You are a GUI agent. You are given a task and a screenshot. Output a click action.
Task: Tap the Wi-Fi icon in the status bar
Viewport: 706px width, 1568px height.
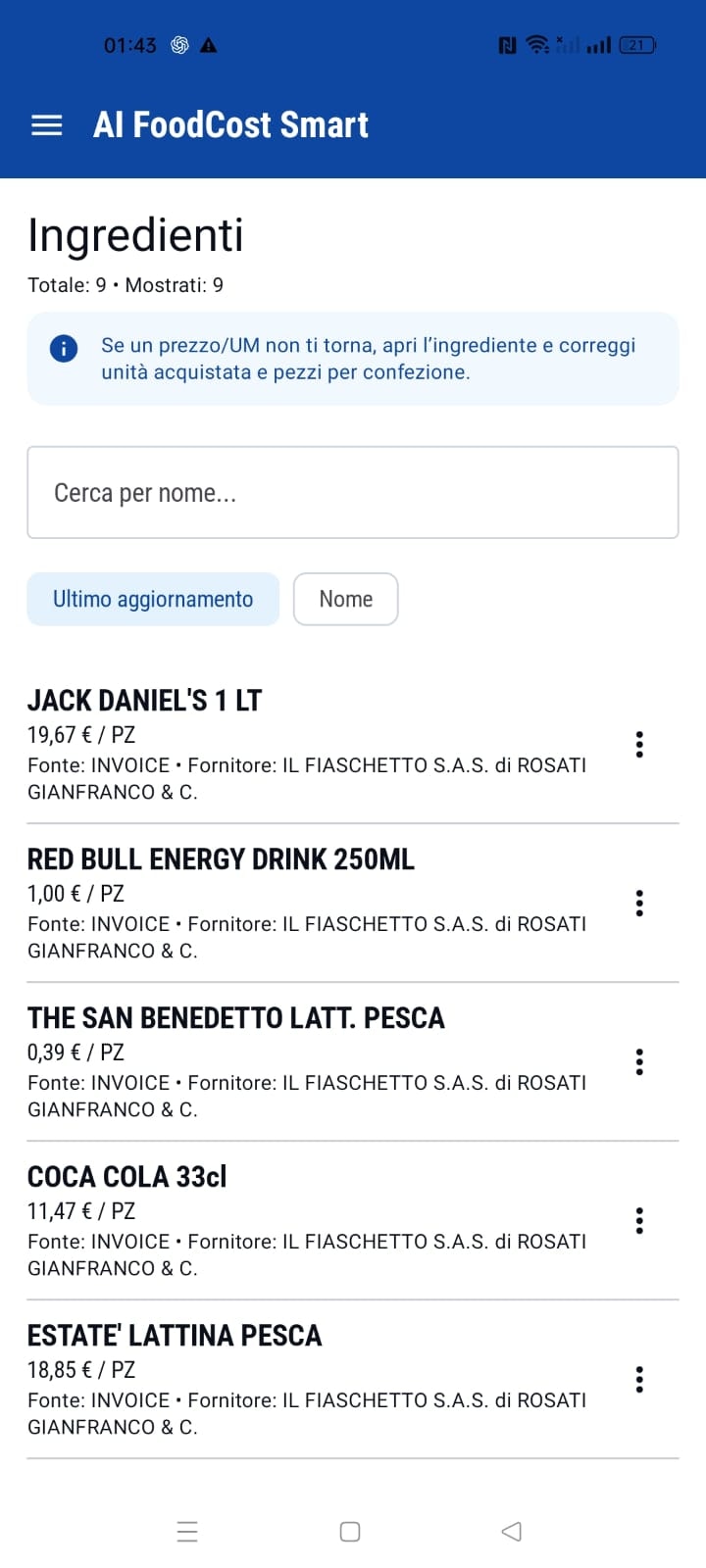(535, 44)
